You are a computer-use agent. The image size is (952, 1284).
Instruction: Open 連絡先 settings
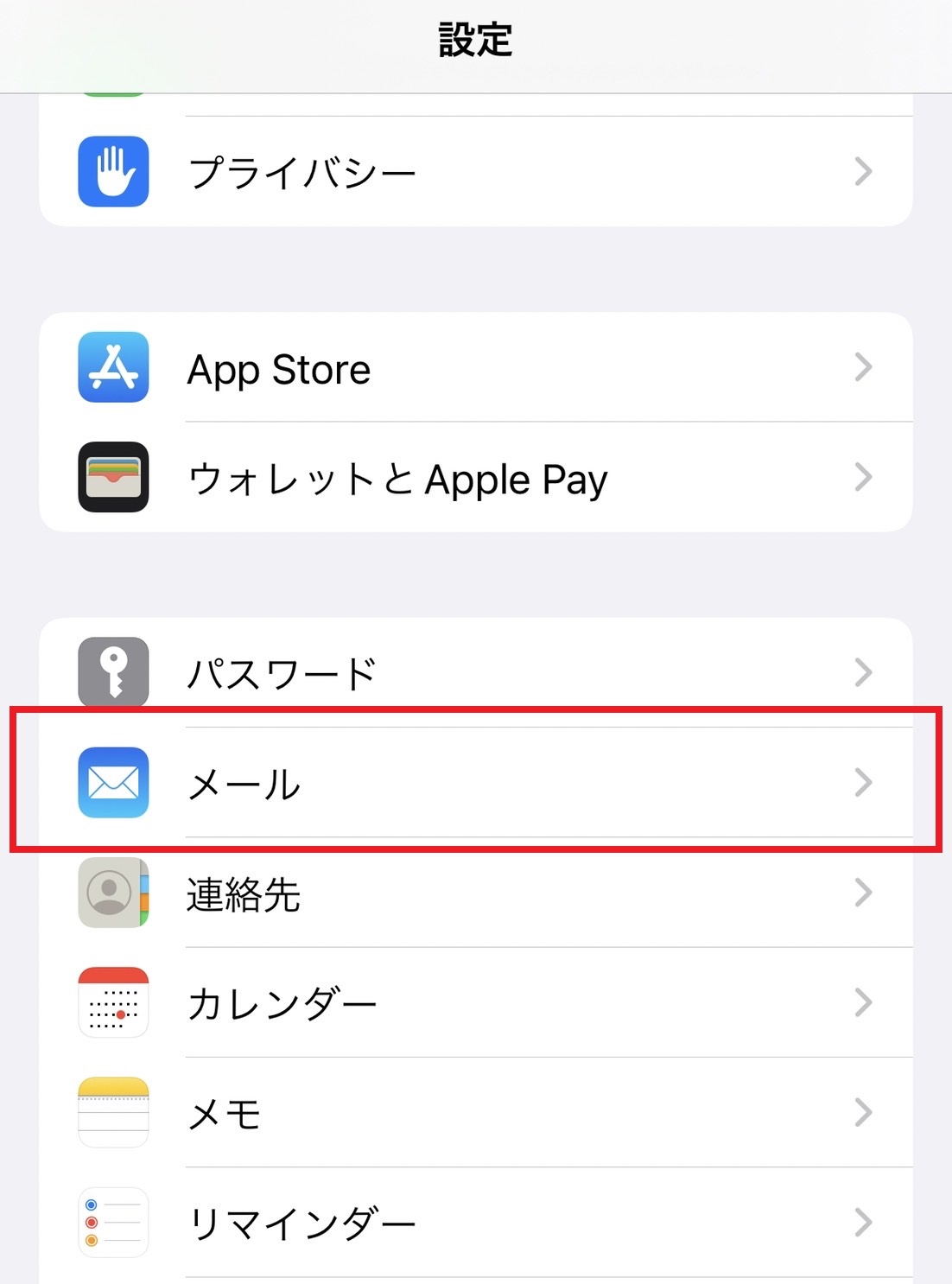point(475,893)
